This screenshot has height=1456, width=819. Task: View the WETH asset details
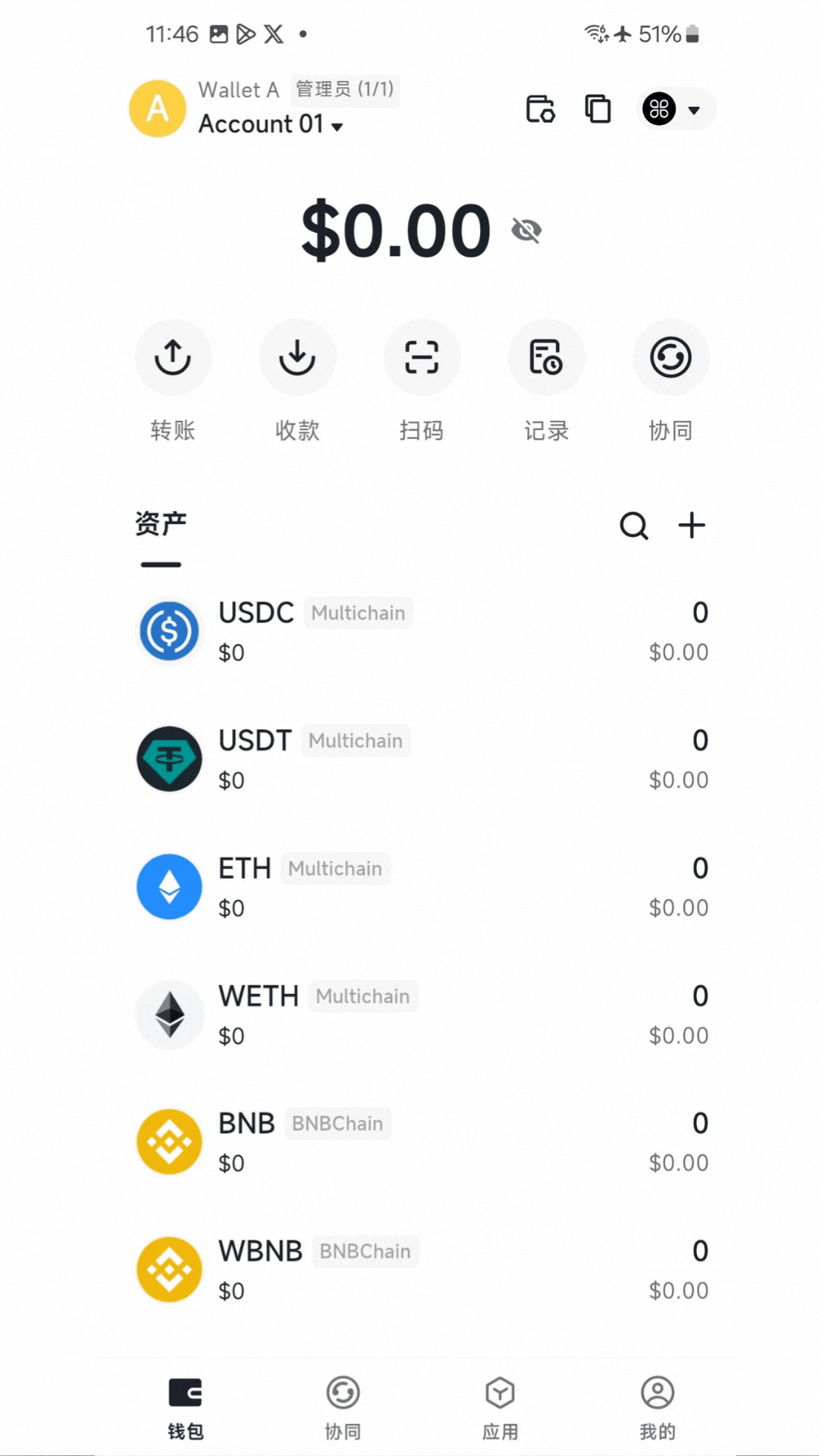(422, 1015)
